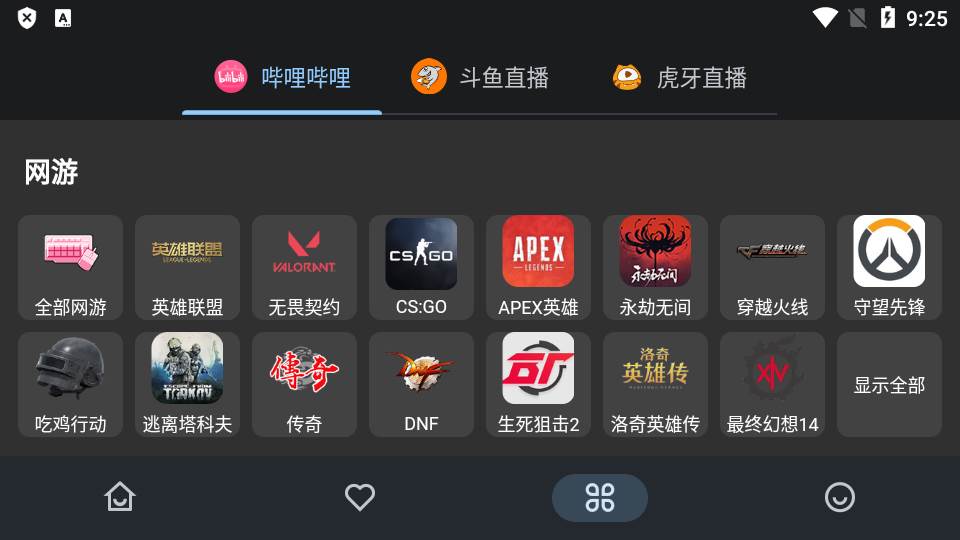960x540 pixels.
Task: Open the 无畏契约 category
Action: point(304,267)
